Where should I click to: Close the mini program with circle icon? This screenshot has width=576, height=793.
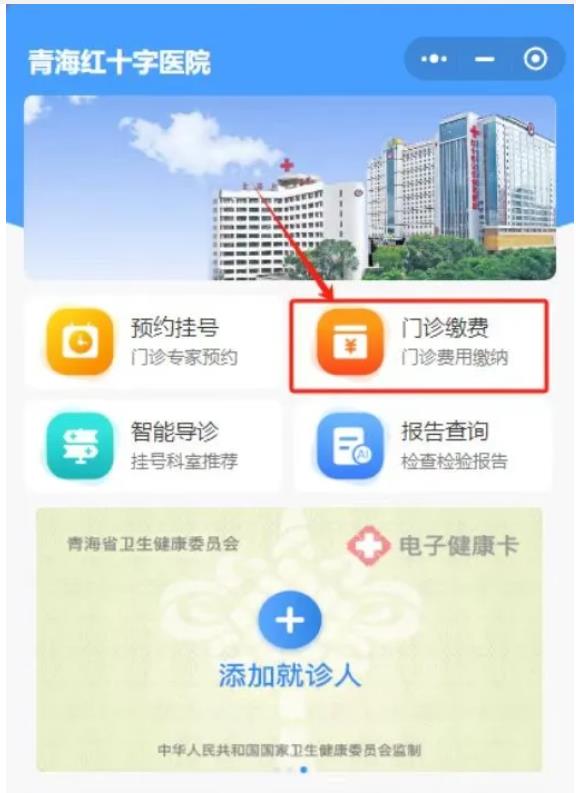pos(535,59)
